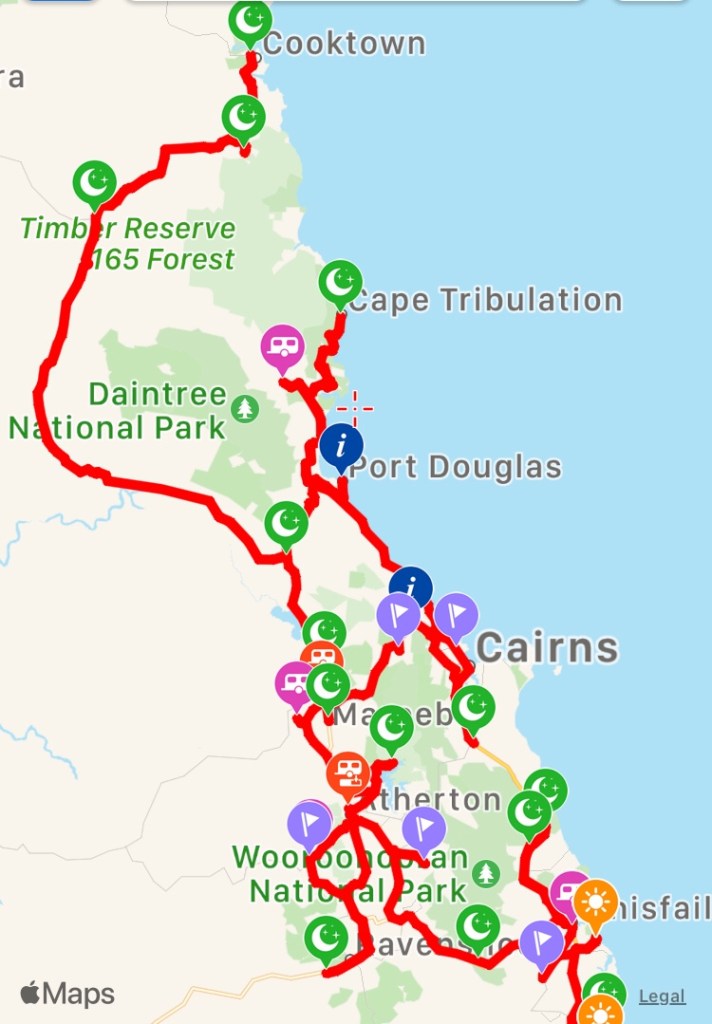Screen dimensions: 712x1024
Task: Tap the pink caravan pin above Daintree National Park
Action: point(282,346)
